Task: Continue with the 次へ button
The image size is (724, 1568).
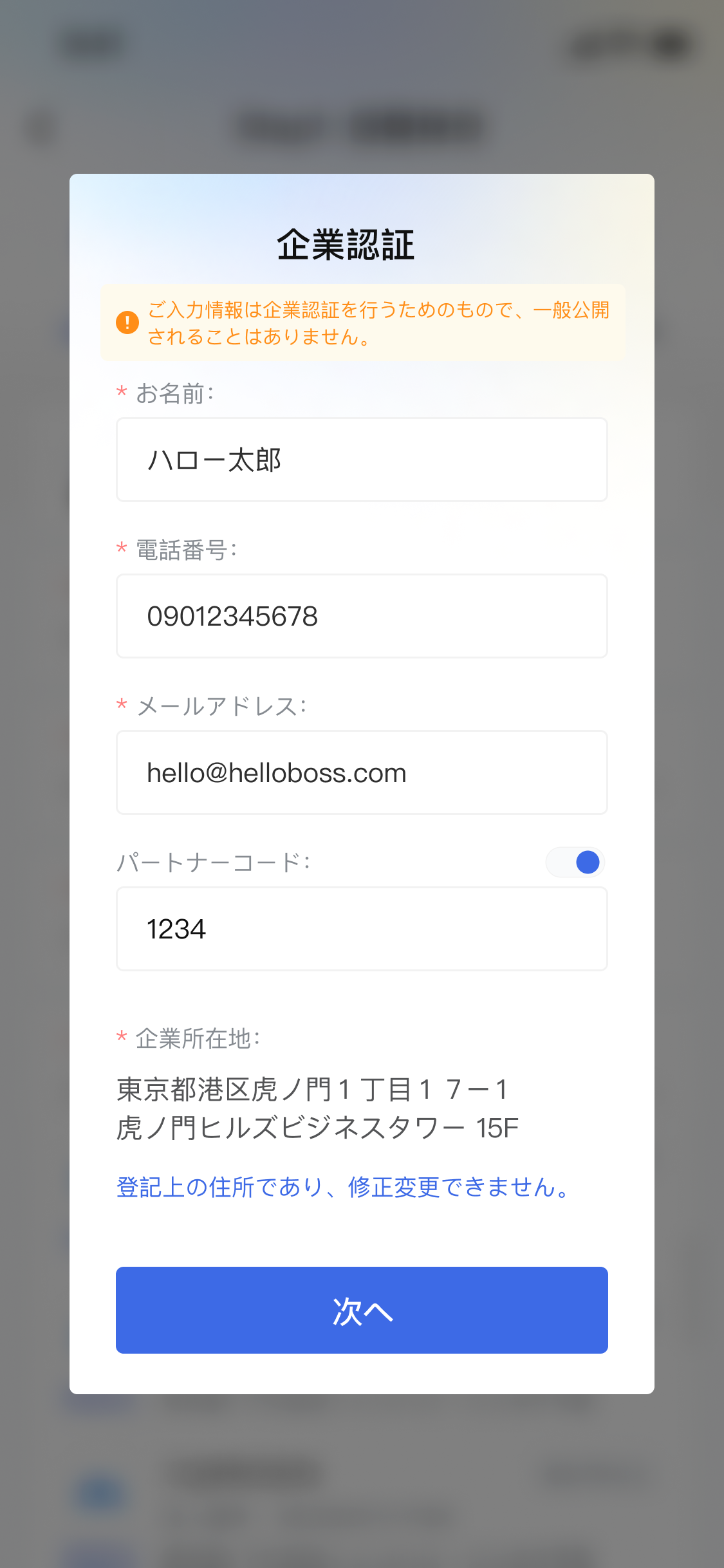Action: pos(362,1311)
